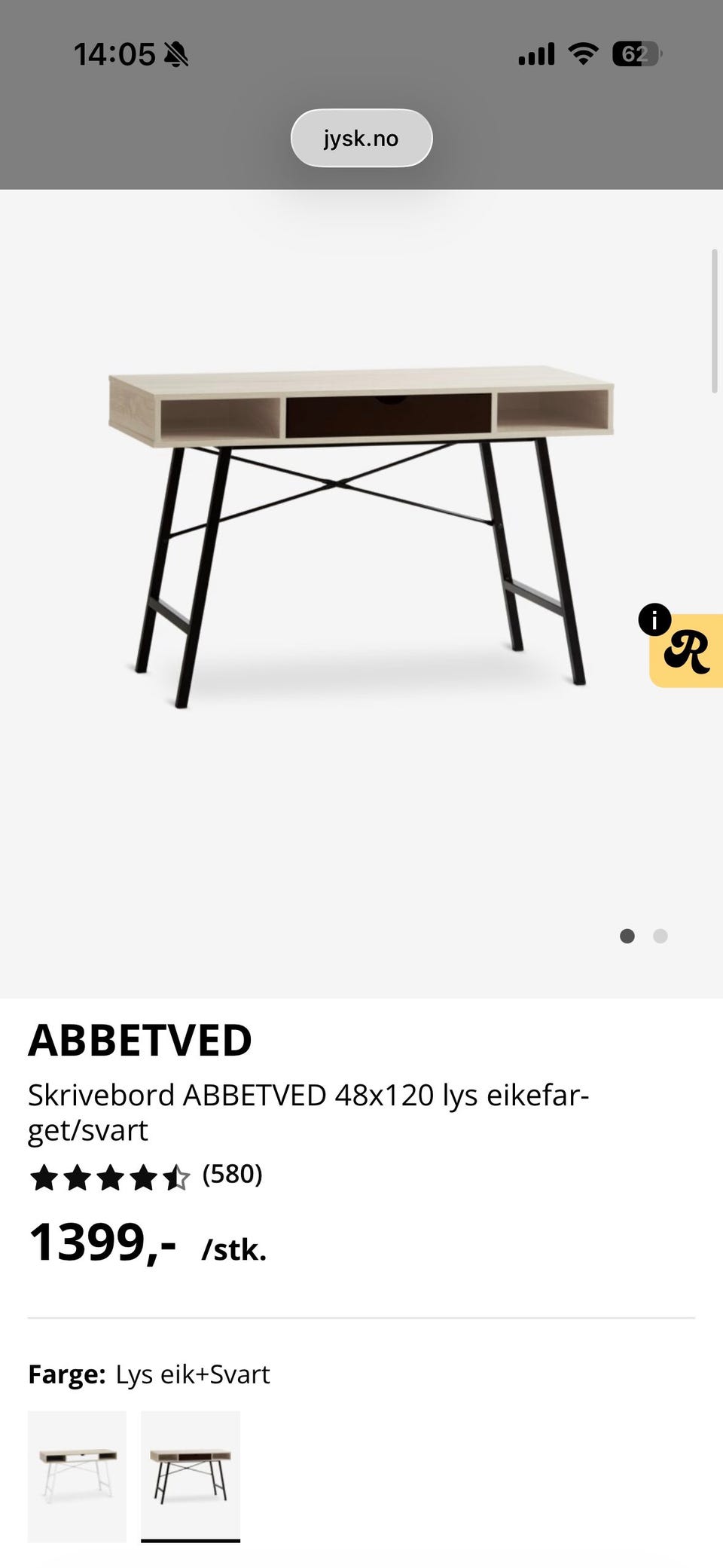Tap the info badge on the R widget
Viewport: 723px width, 1568px height.
[654, 619]
